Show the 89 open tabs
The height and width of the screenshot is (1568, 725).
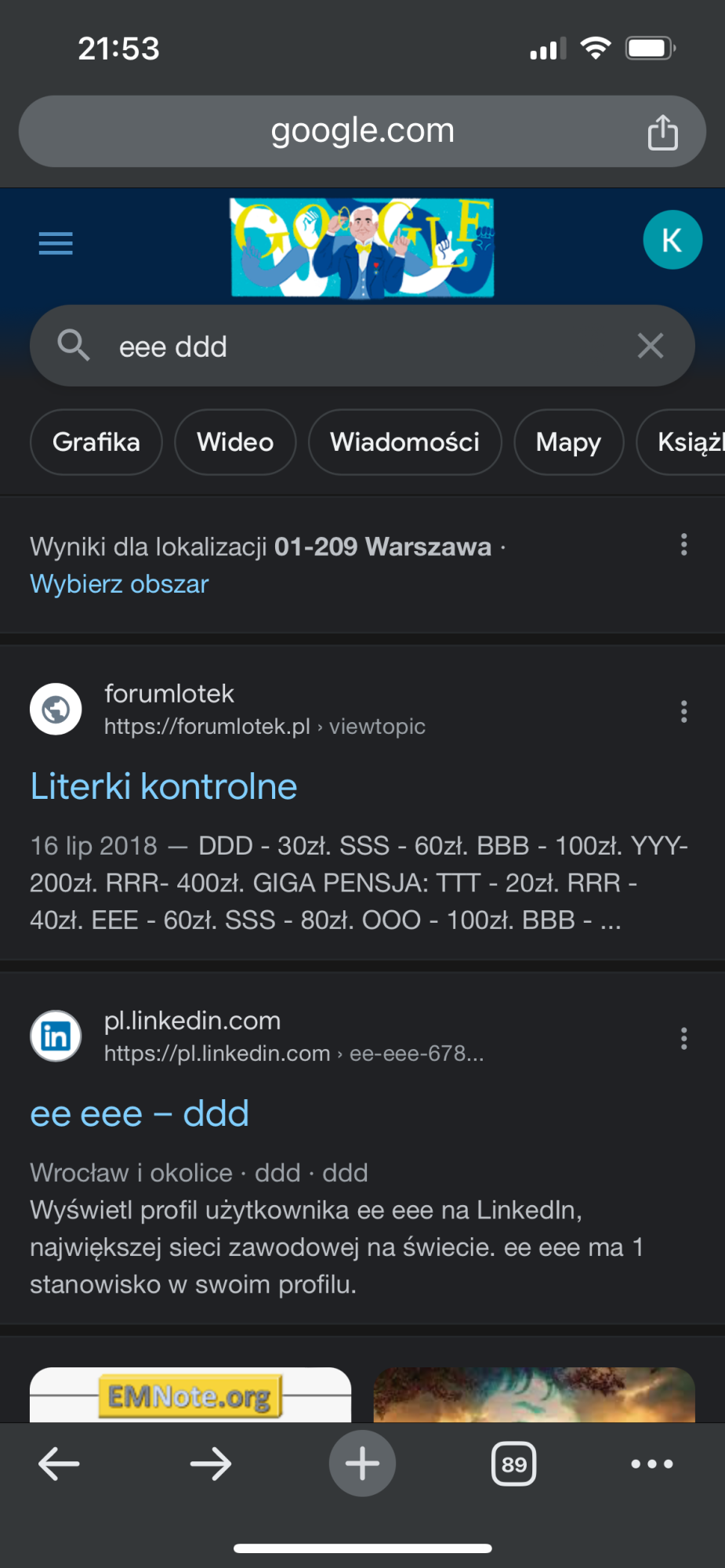tap(514, 1464)
